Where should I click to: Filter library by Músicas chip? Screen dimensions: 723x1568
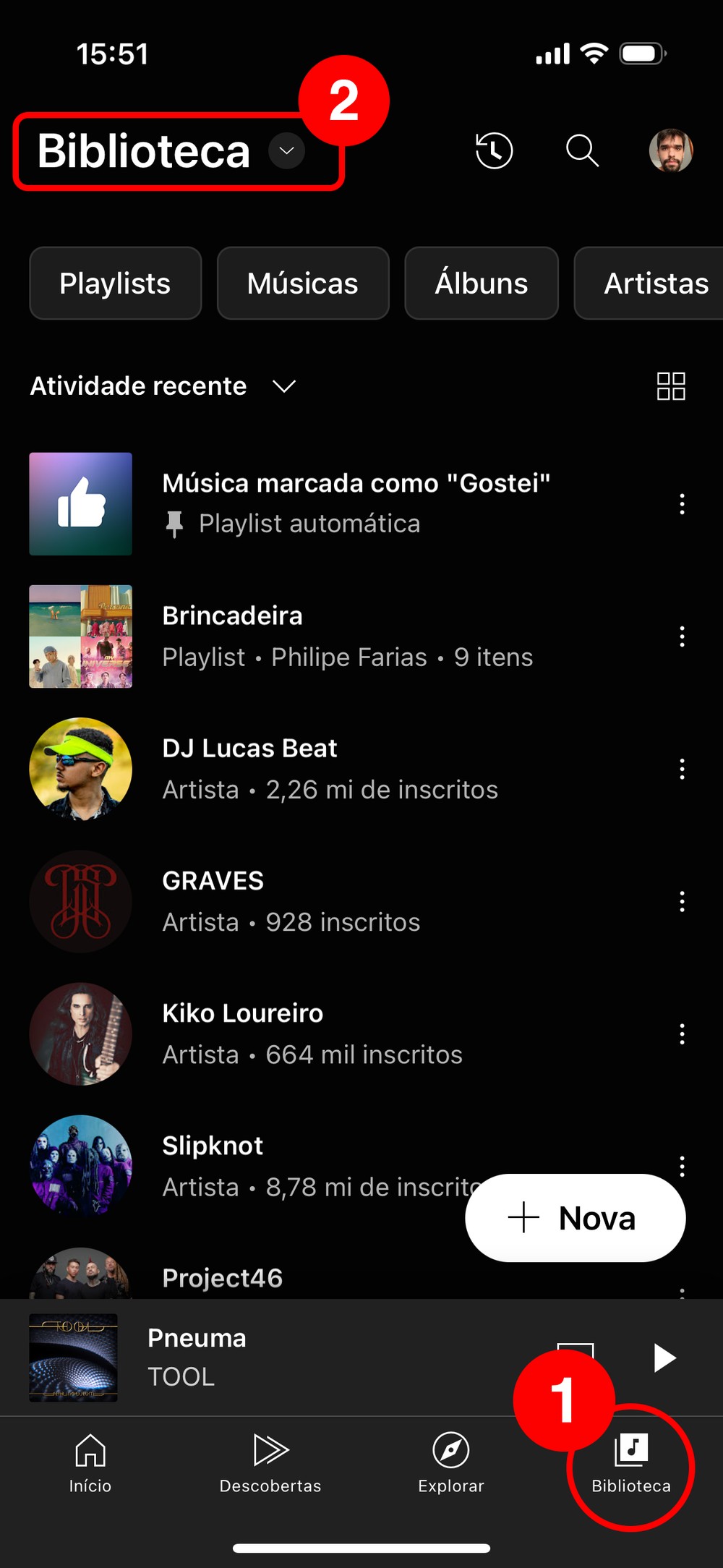coord(302,284)
